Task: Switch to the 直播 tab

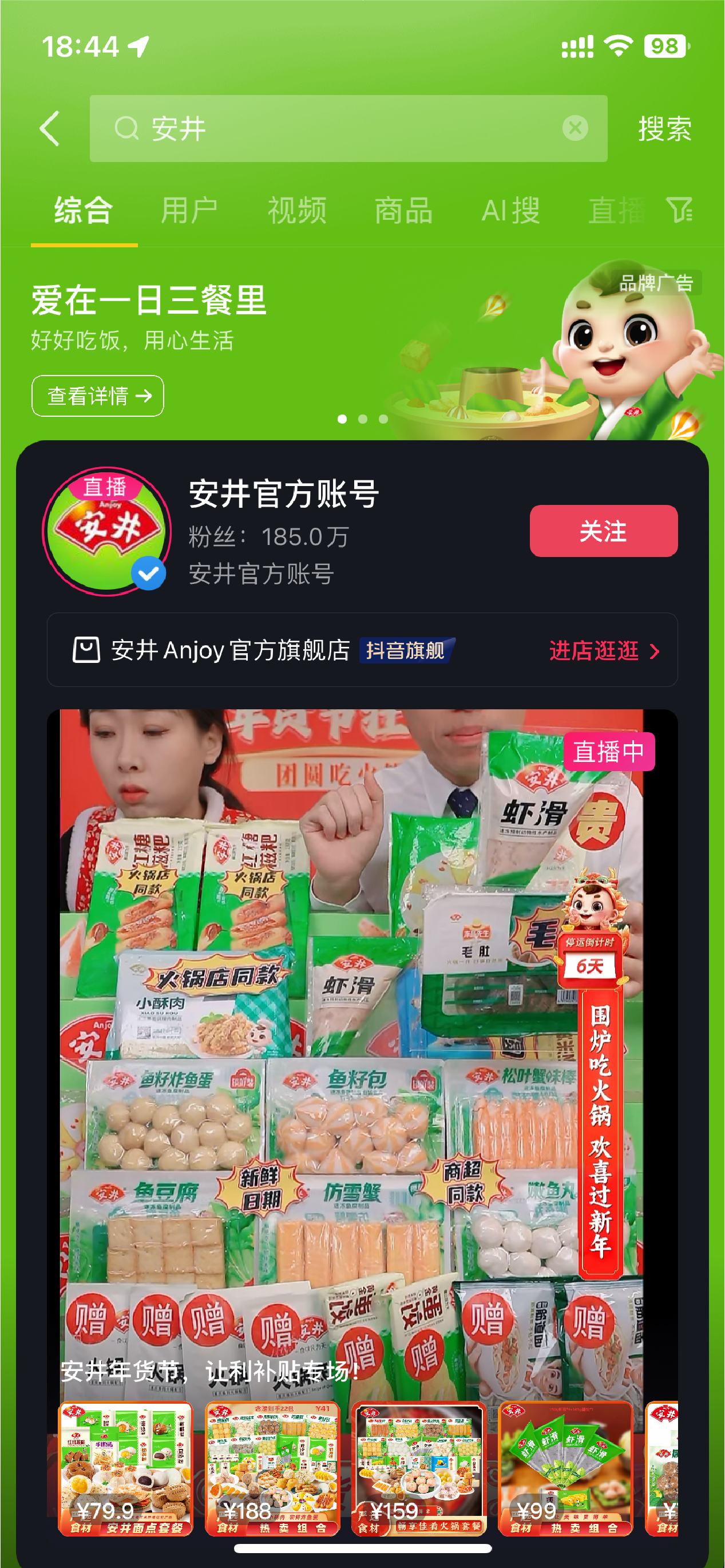Action: (x=616, y=211)
